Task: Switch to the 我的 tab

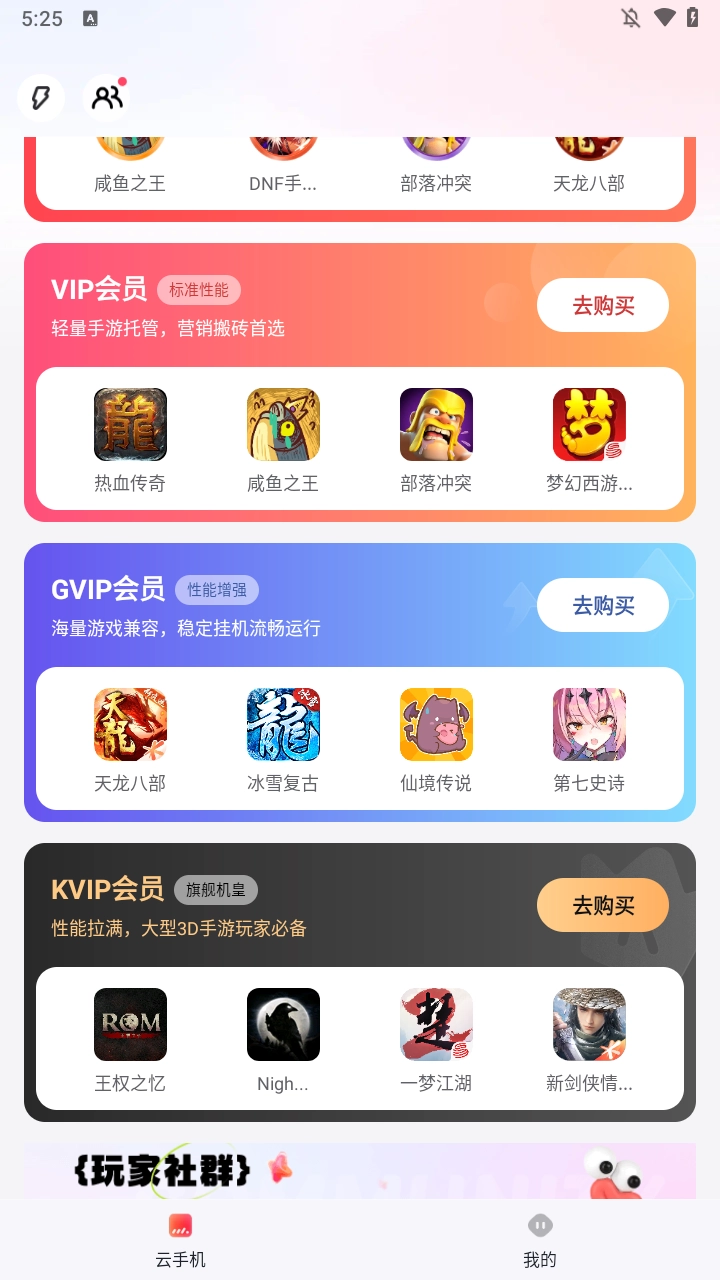Action: click(x=539, y=1238)
